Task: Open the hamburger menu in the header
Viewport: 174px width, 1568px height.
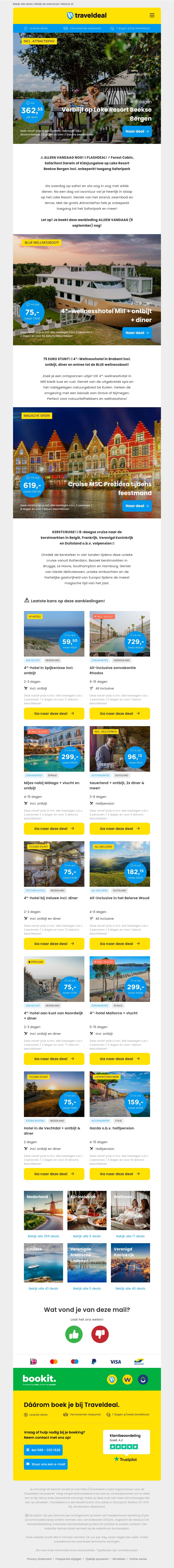Action: pyautogui.click(x=152, y=15)
